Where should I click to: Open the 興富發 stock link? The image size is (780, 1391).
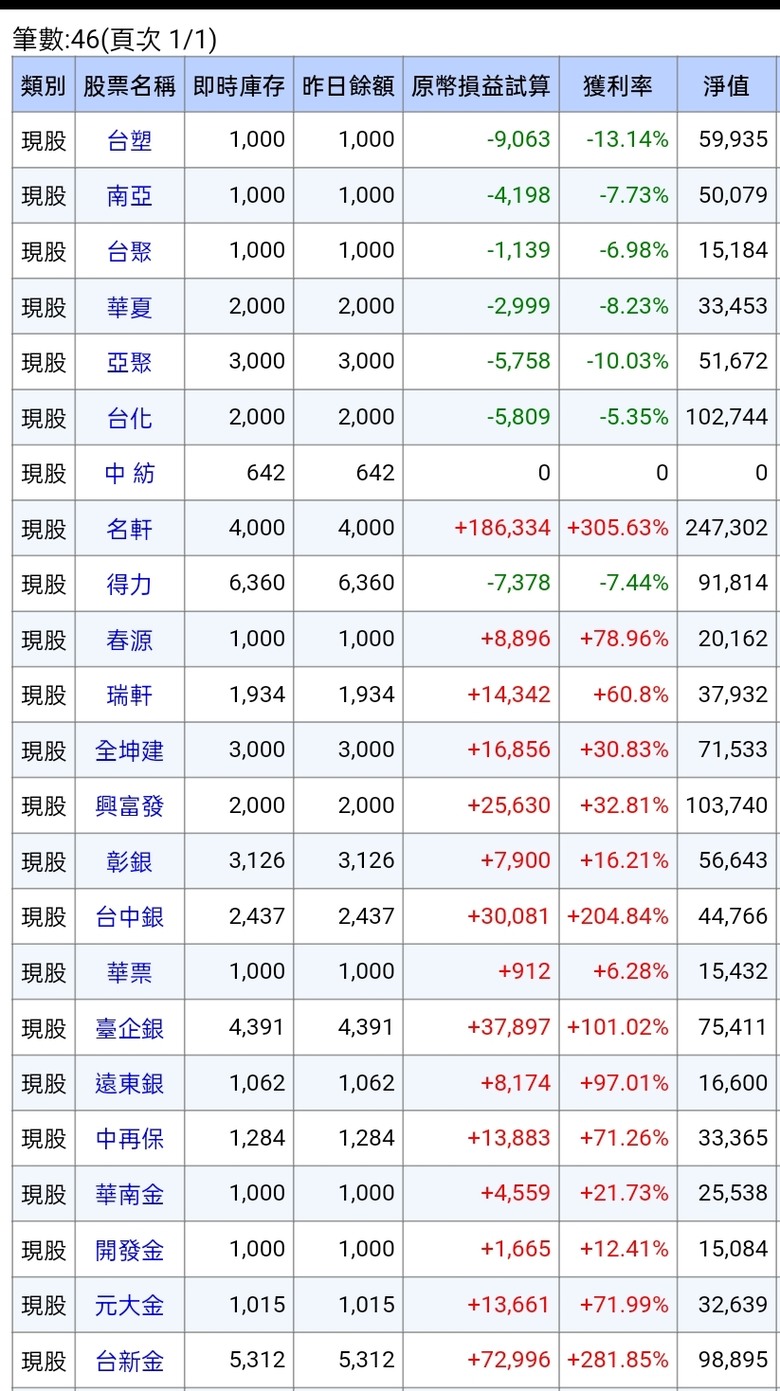click(130, 806)
